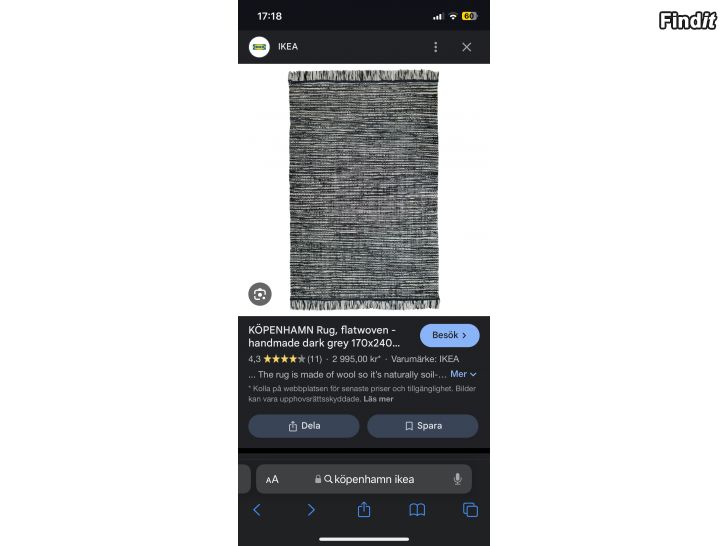This screenshot has height=546, width=728.
Task: Start voice search with the microphone
Action: coord(457,479)
